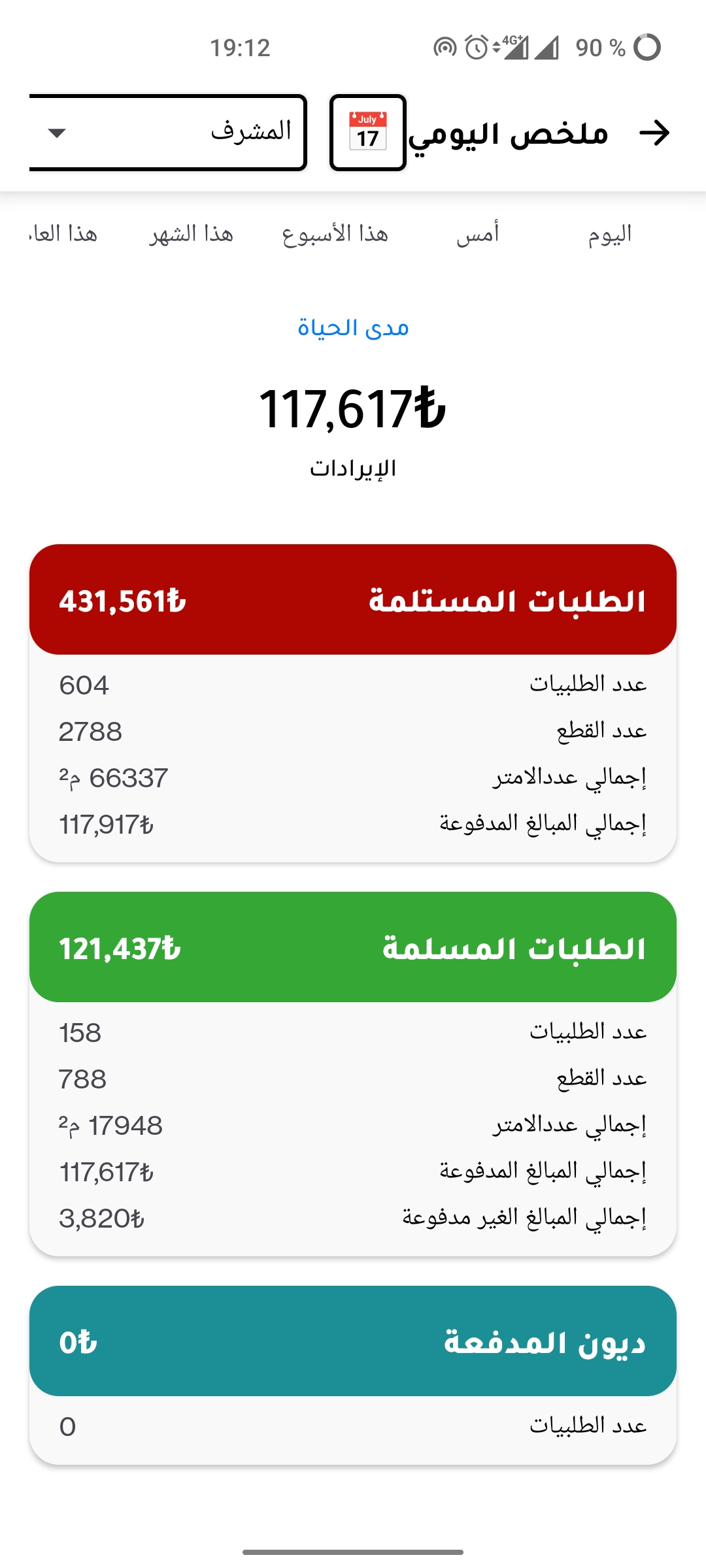Select the هذا العام tab
This screenshot has height=1568, width=706.
tap(64, 234)
